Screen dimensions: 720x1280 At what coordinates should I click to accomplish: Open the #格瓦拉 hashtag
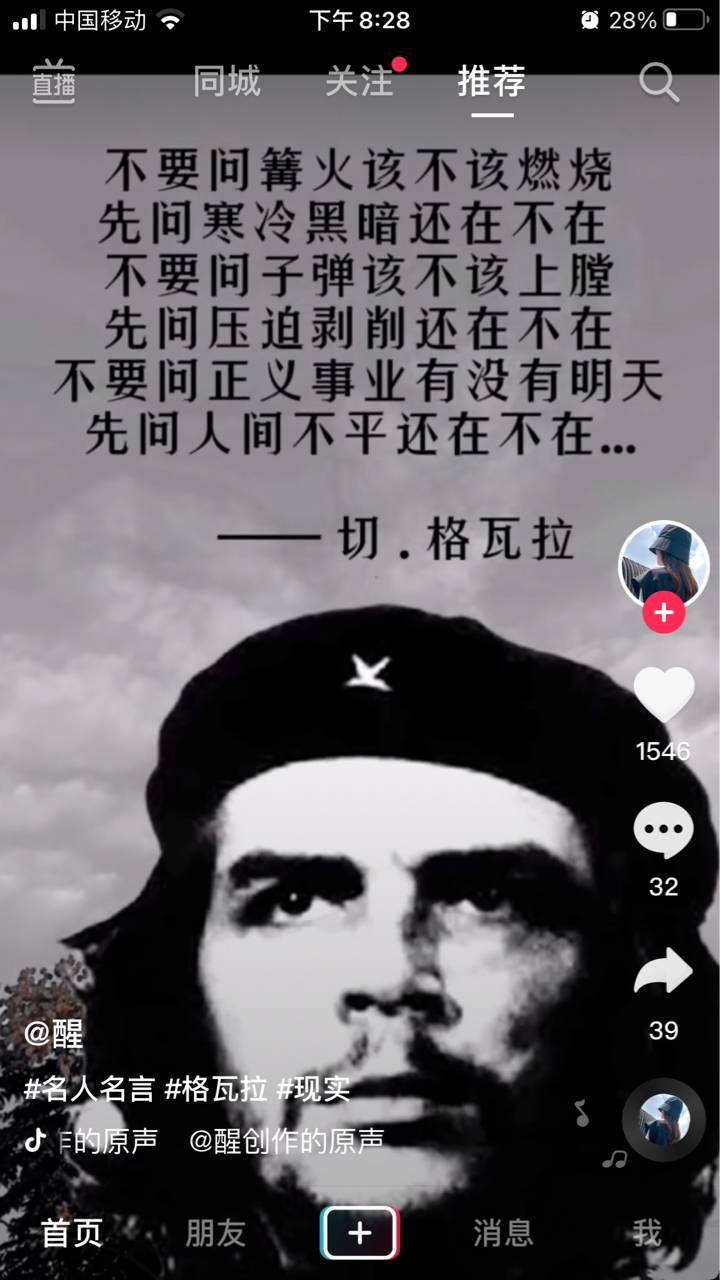[x=216, y=1089]
